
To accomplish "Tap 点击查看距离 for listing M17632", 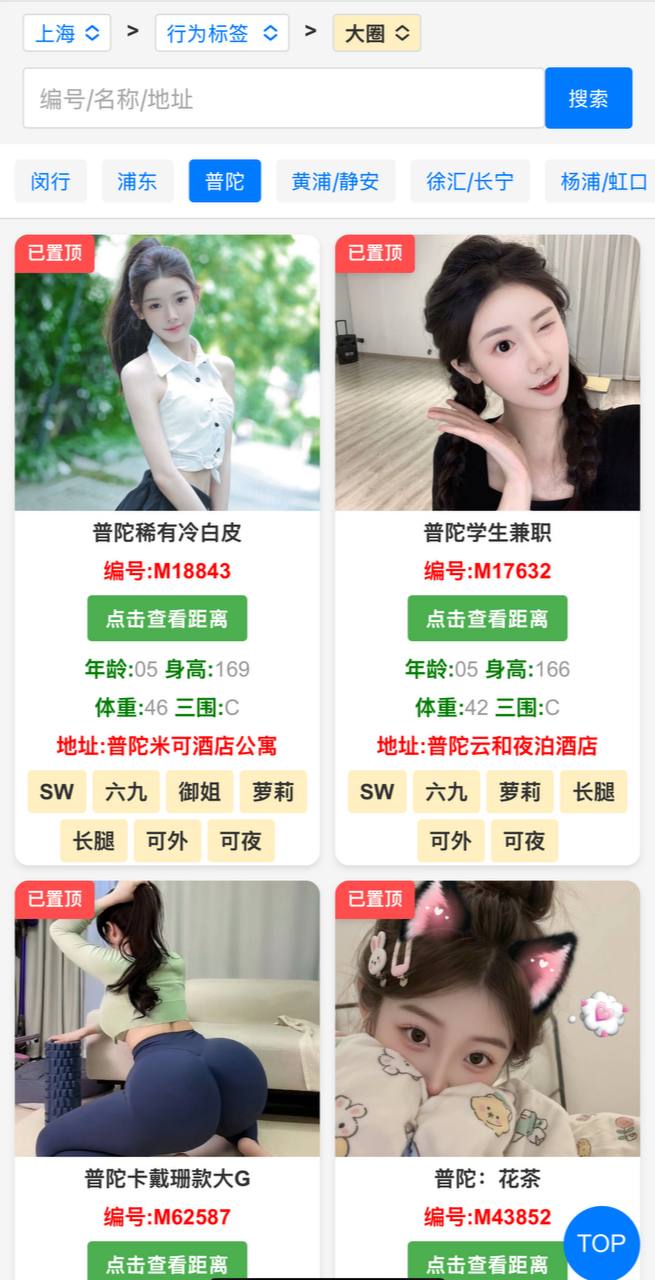I will [x=487, y=618].
